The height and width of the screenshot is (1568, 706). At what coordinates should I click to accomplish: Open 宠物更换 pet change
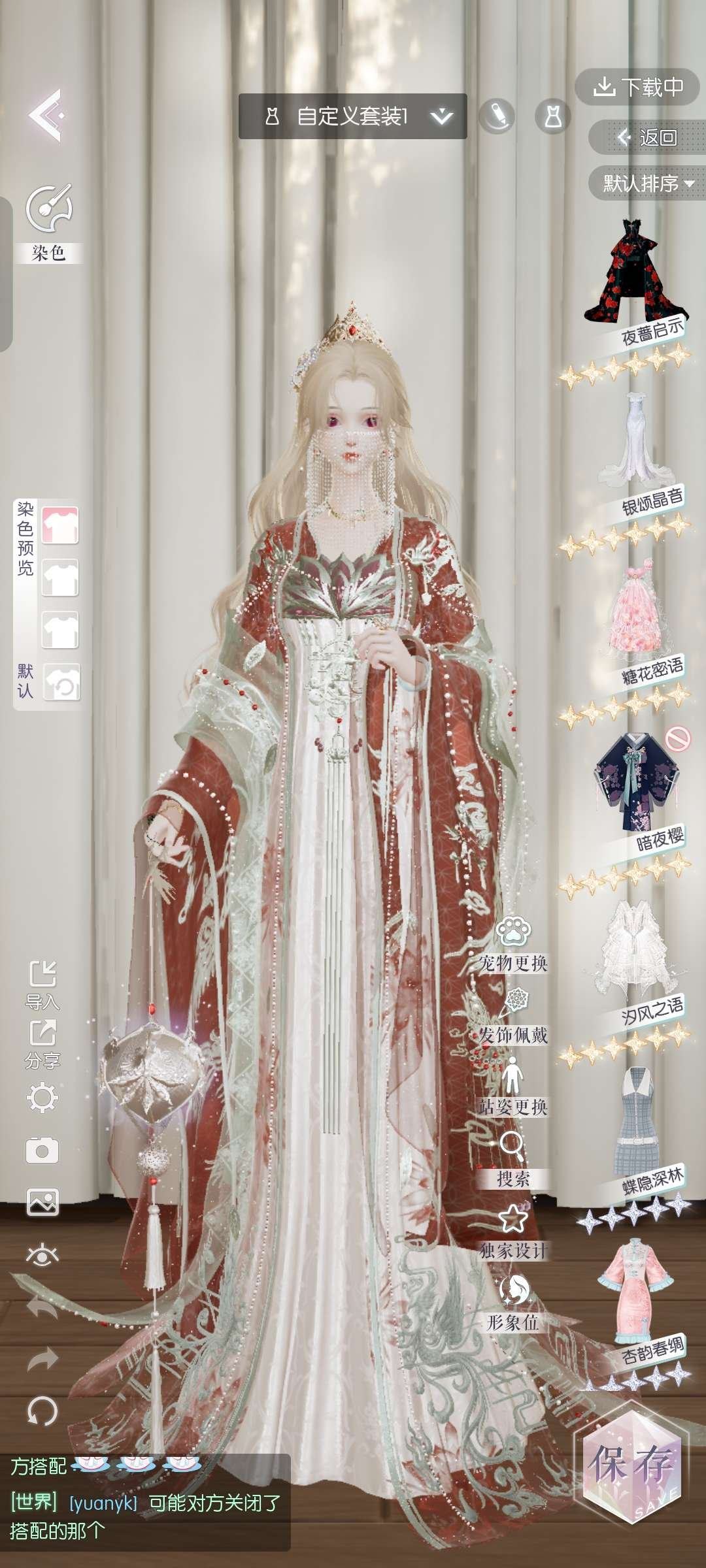[x=513, y=944]
